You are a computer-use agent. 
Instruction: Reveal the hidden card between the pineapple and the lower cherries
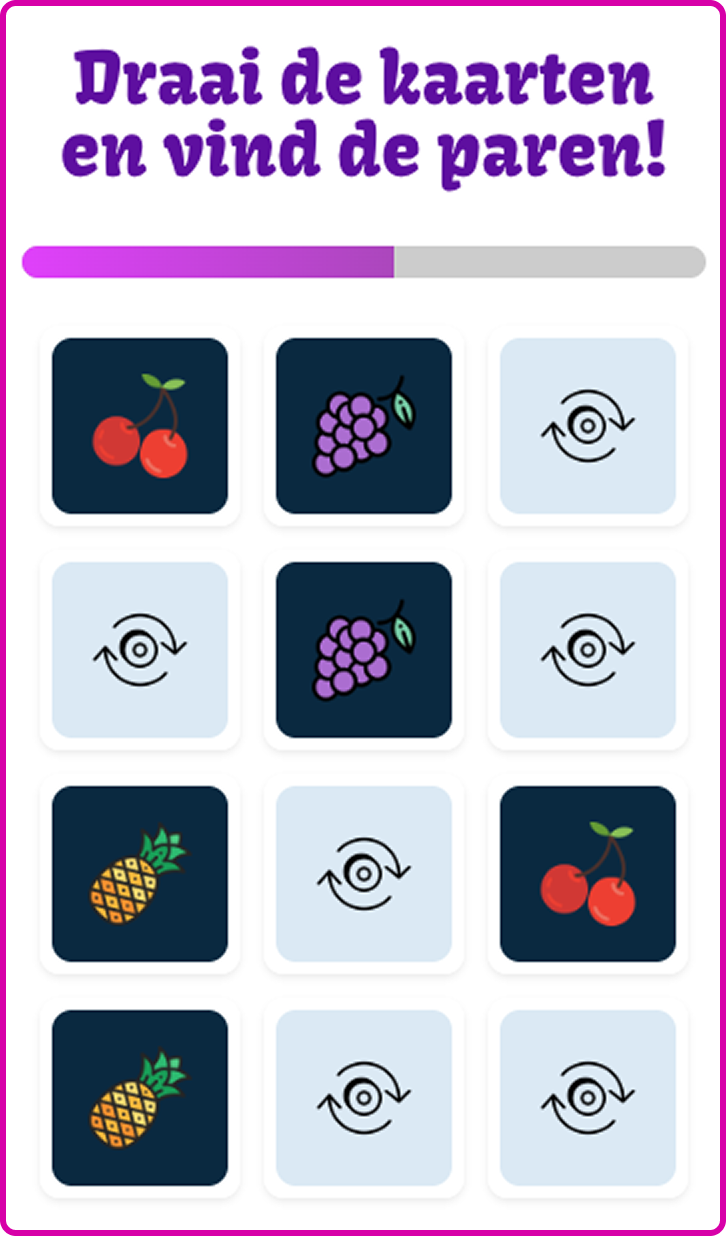click(364, 874)
